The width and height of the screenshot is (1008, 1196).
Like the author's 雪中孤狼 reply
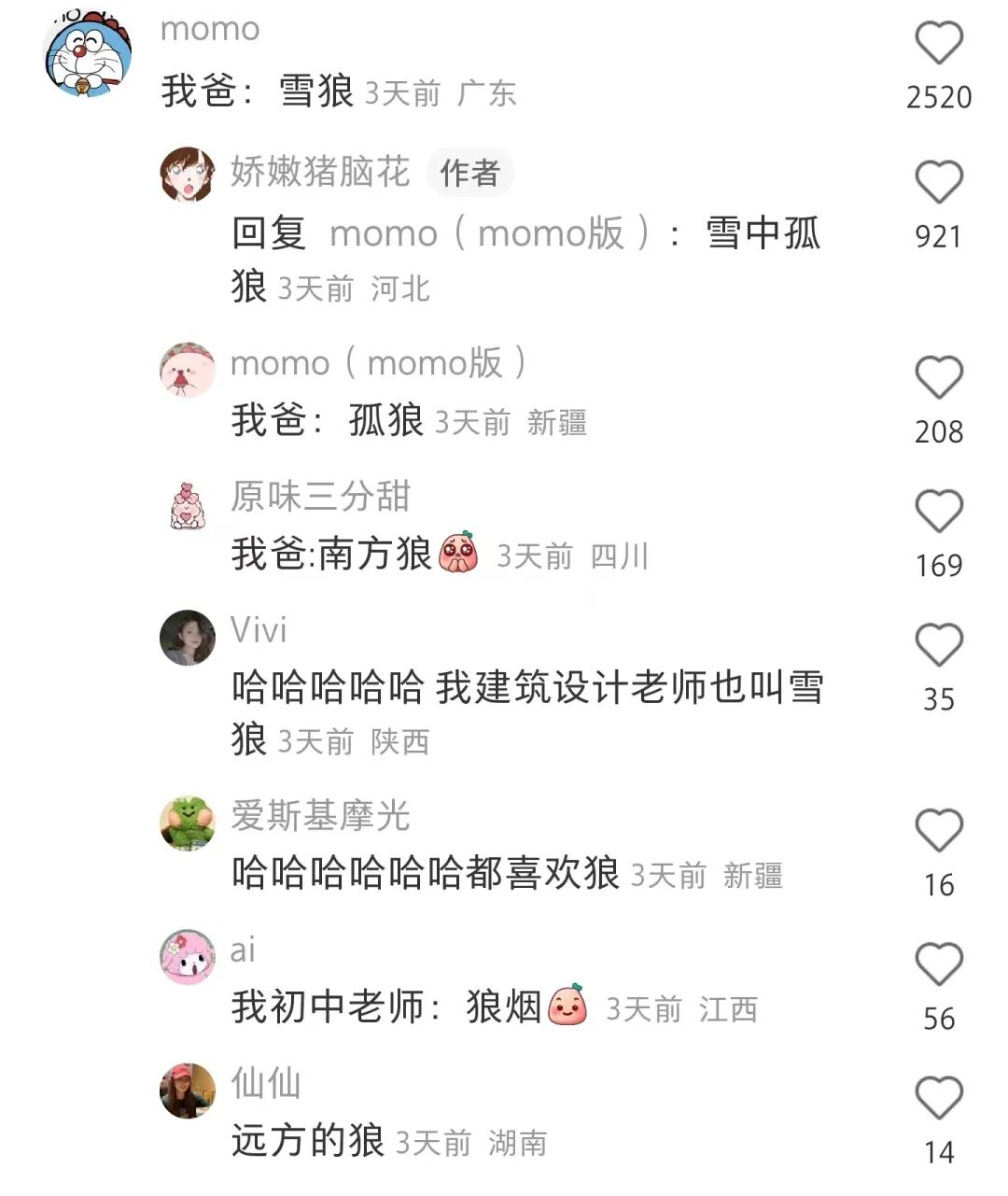click(938, 183)
